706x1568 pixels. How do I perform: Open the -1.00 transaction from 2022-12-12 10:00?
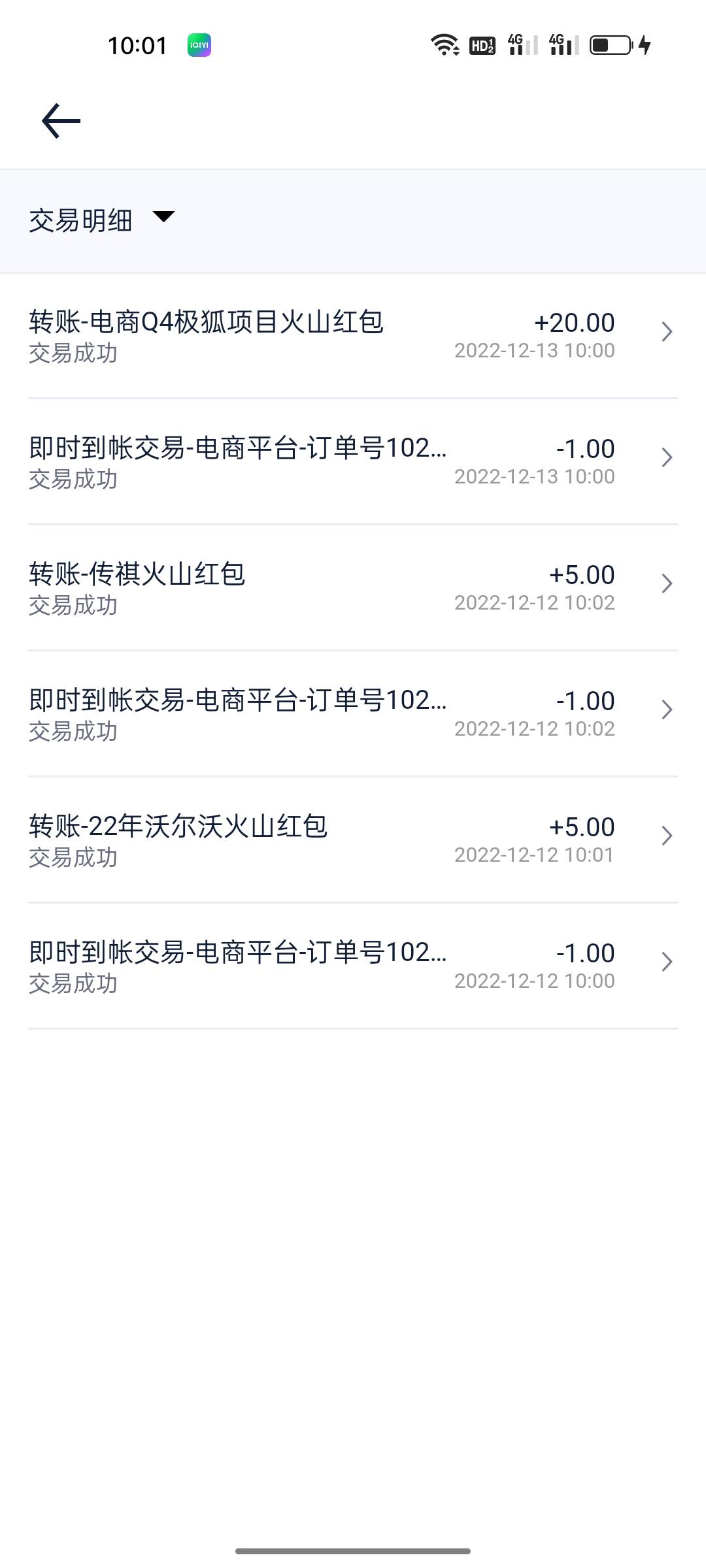353,966
